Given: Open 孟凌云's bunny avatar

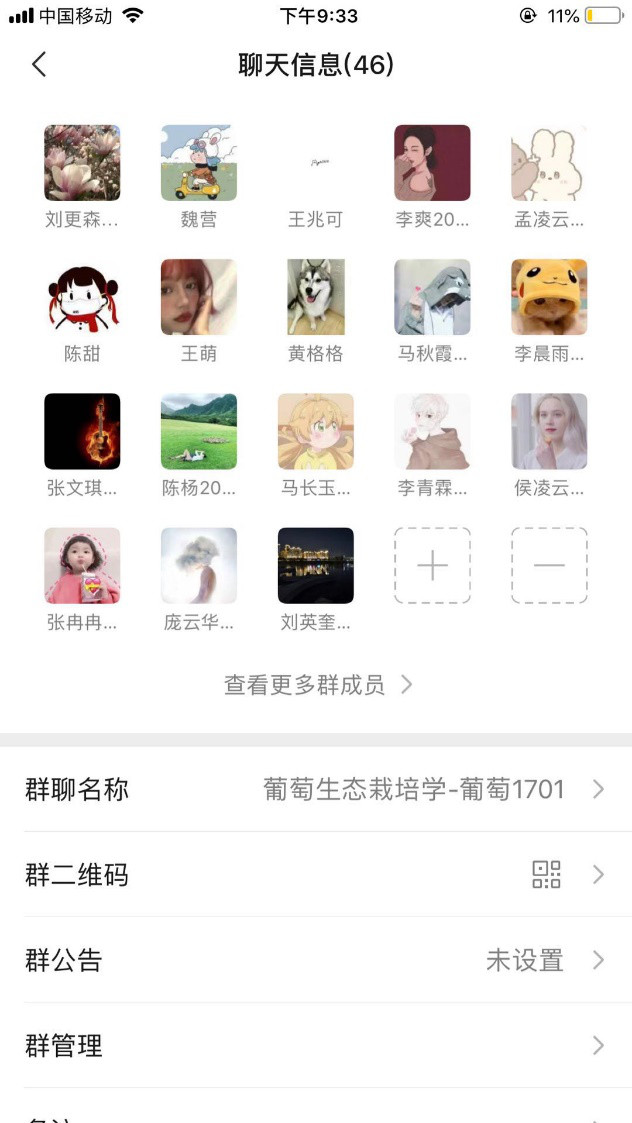Looking at the screenshot, I should (x=549, y=163).
